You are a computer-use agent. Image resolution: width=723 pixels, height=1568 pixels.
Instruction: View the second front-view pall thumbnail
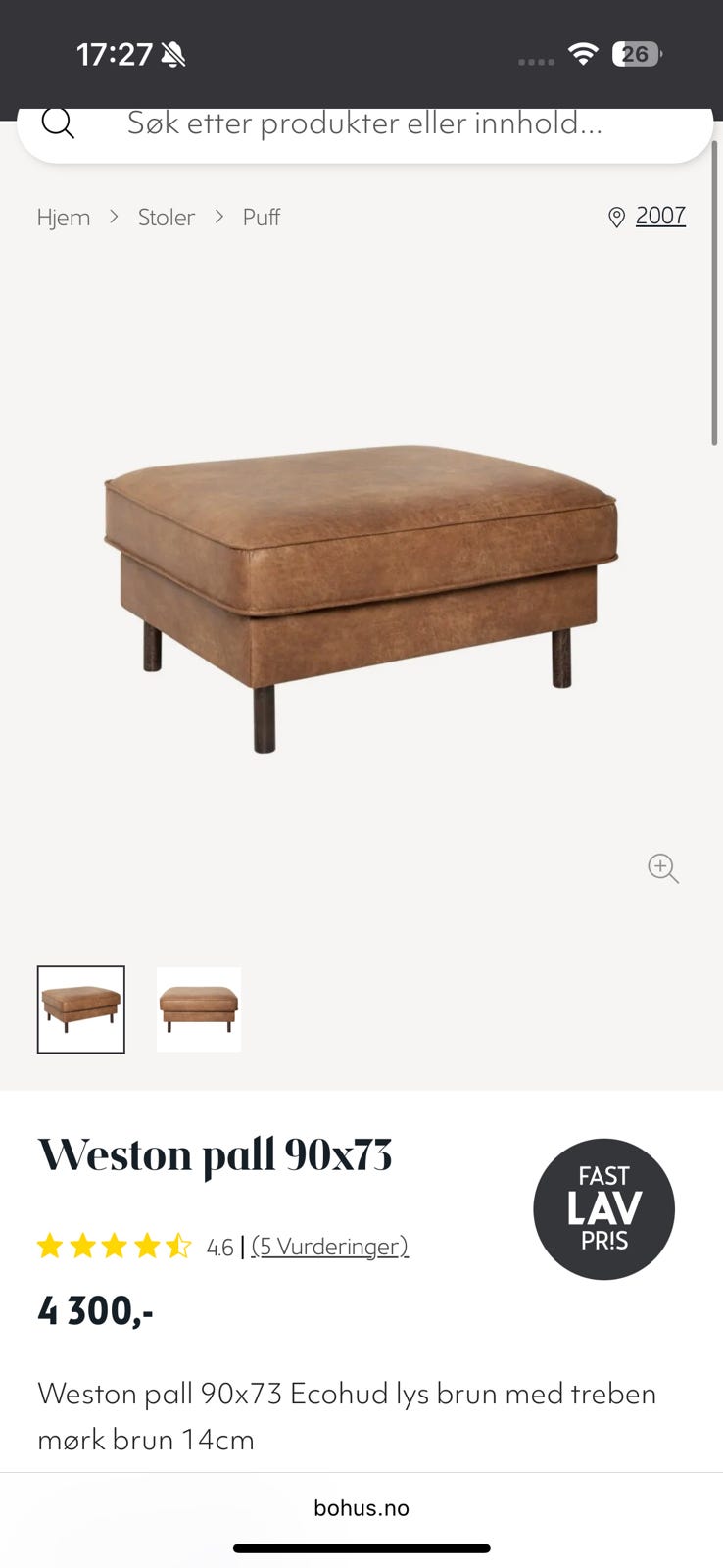[199, 1009]
